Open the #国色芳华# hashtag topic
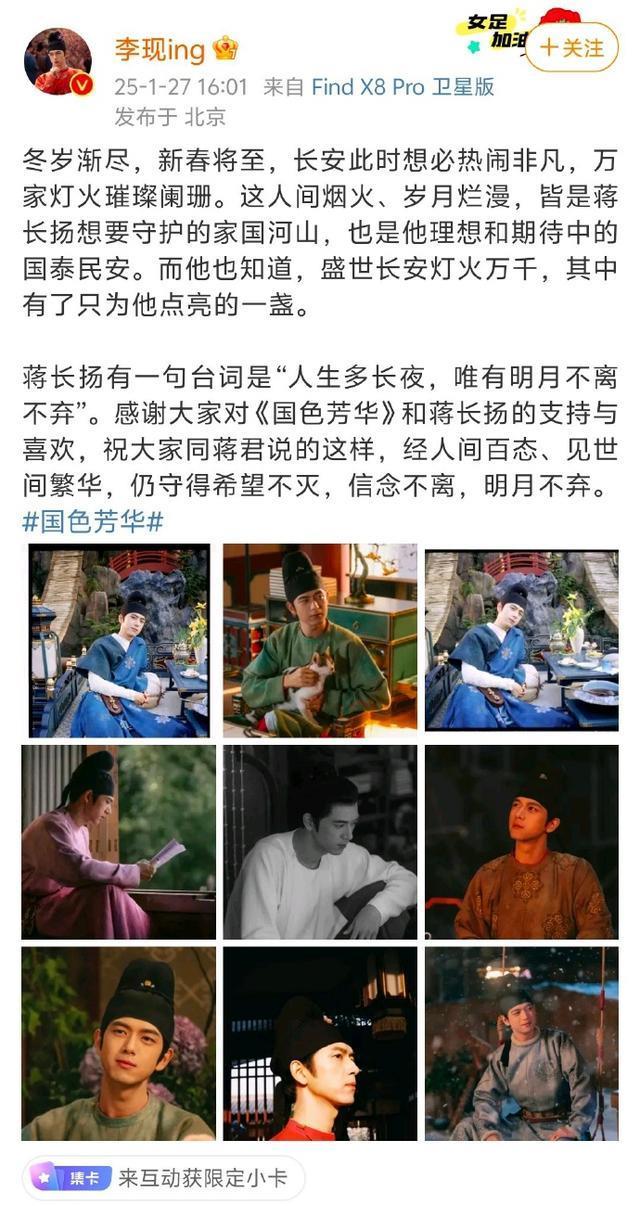This screenshot has width=640, height=1206. (92, 521)
